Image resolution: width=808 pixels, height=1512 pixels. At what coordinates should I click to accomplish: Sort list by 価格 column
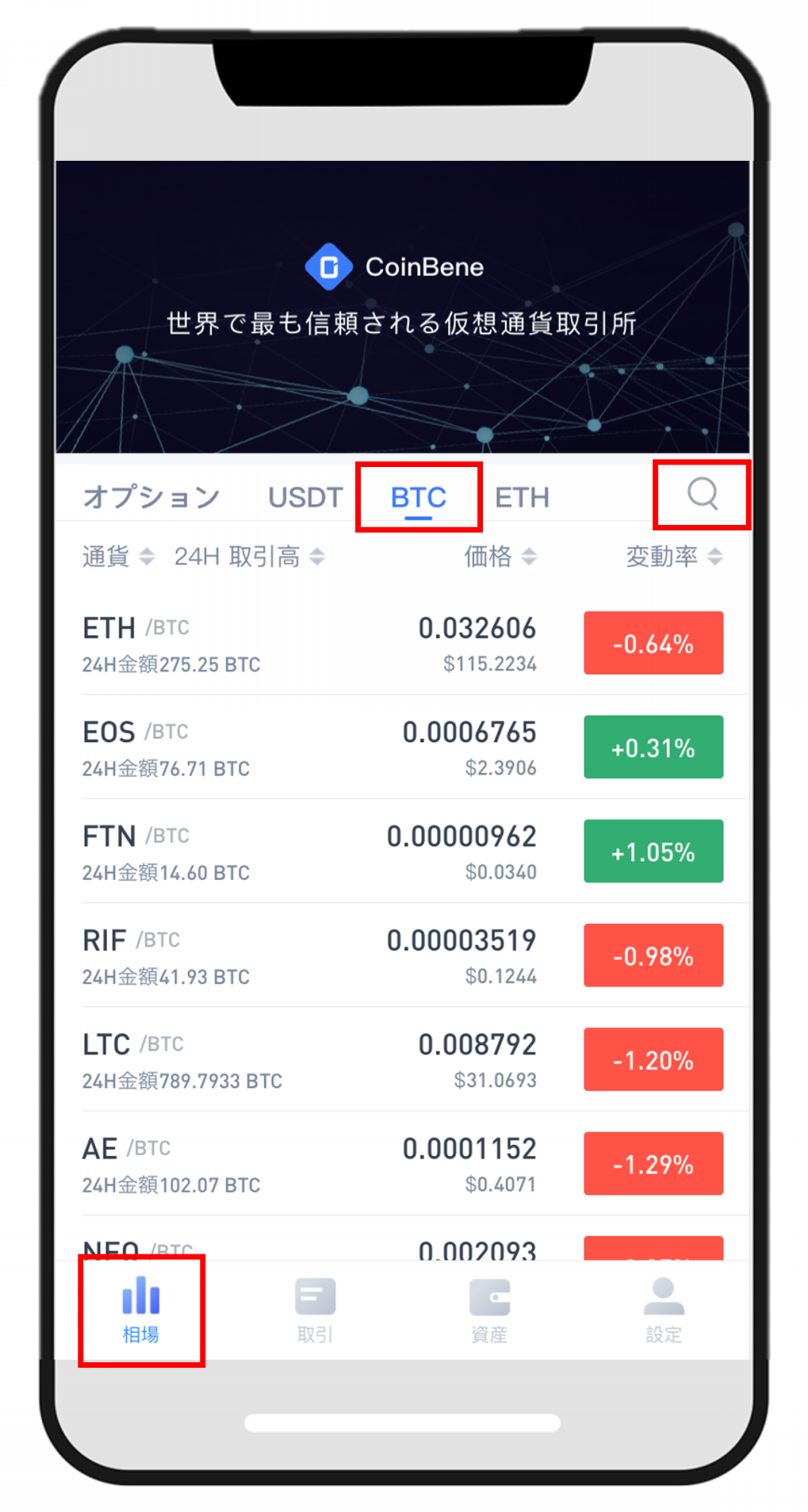pos(500,556)
